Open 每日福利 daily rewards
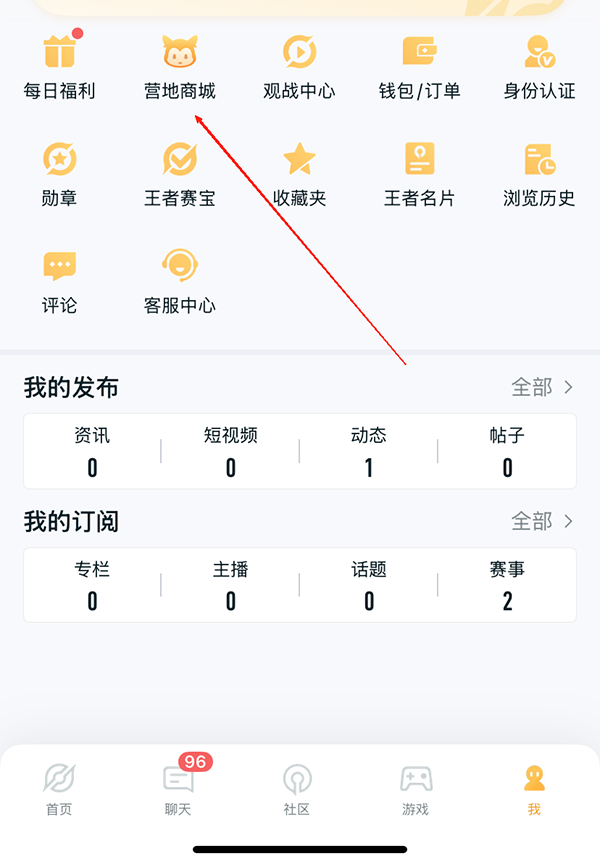The height and width of the screenshot is (864, 600). (x=60, y=64)
